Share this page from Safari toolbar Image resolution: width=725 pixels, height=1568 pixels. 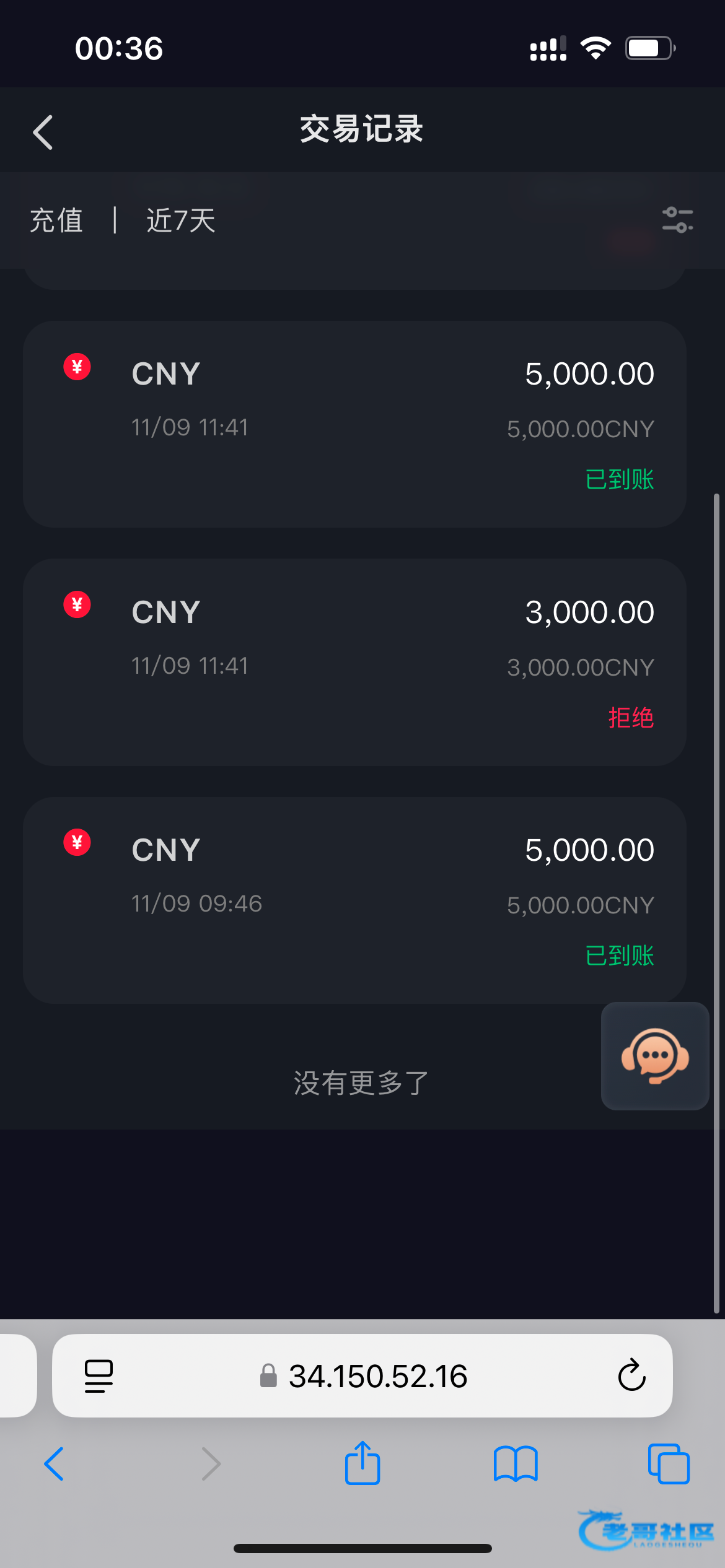point(362,1464)
